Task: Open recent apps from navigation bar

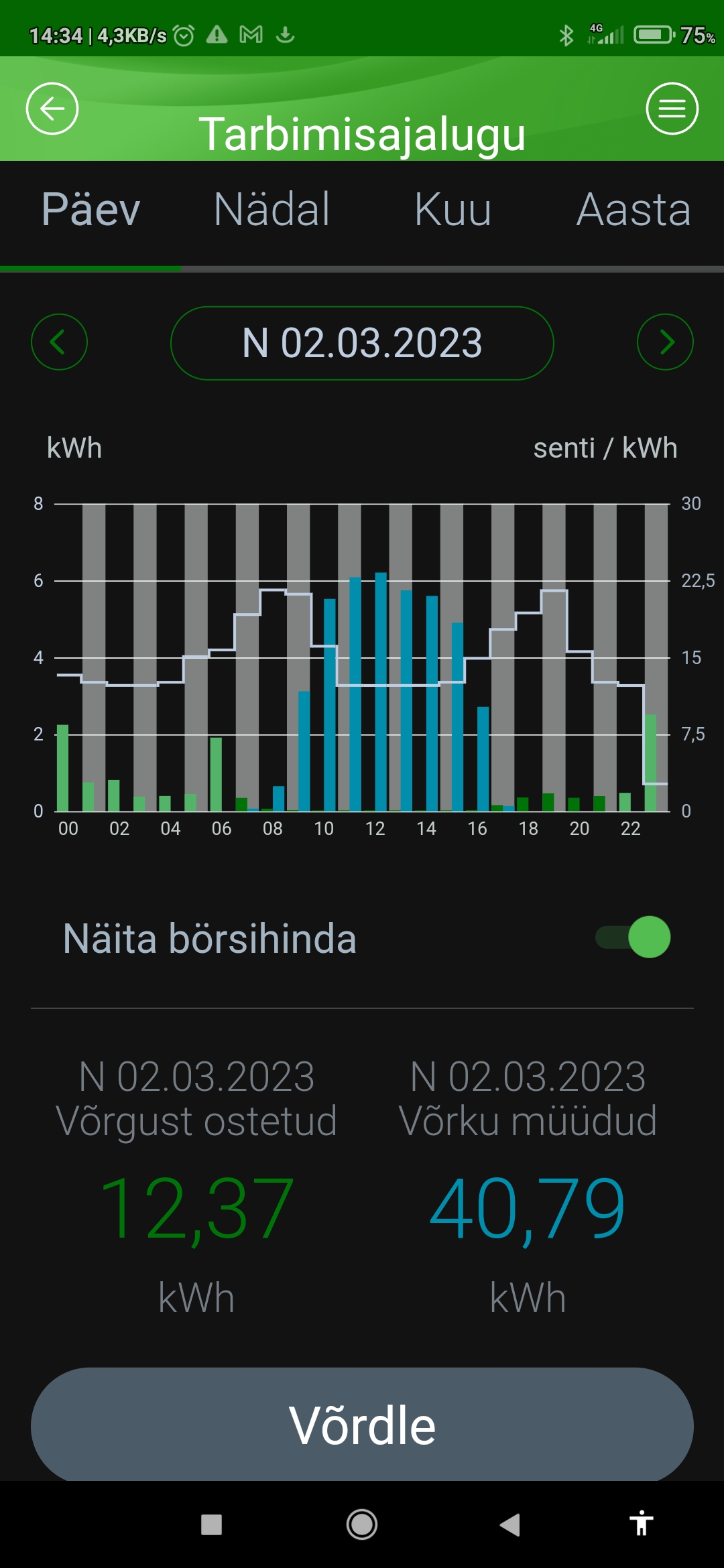Action: click(211, 1524)
